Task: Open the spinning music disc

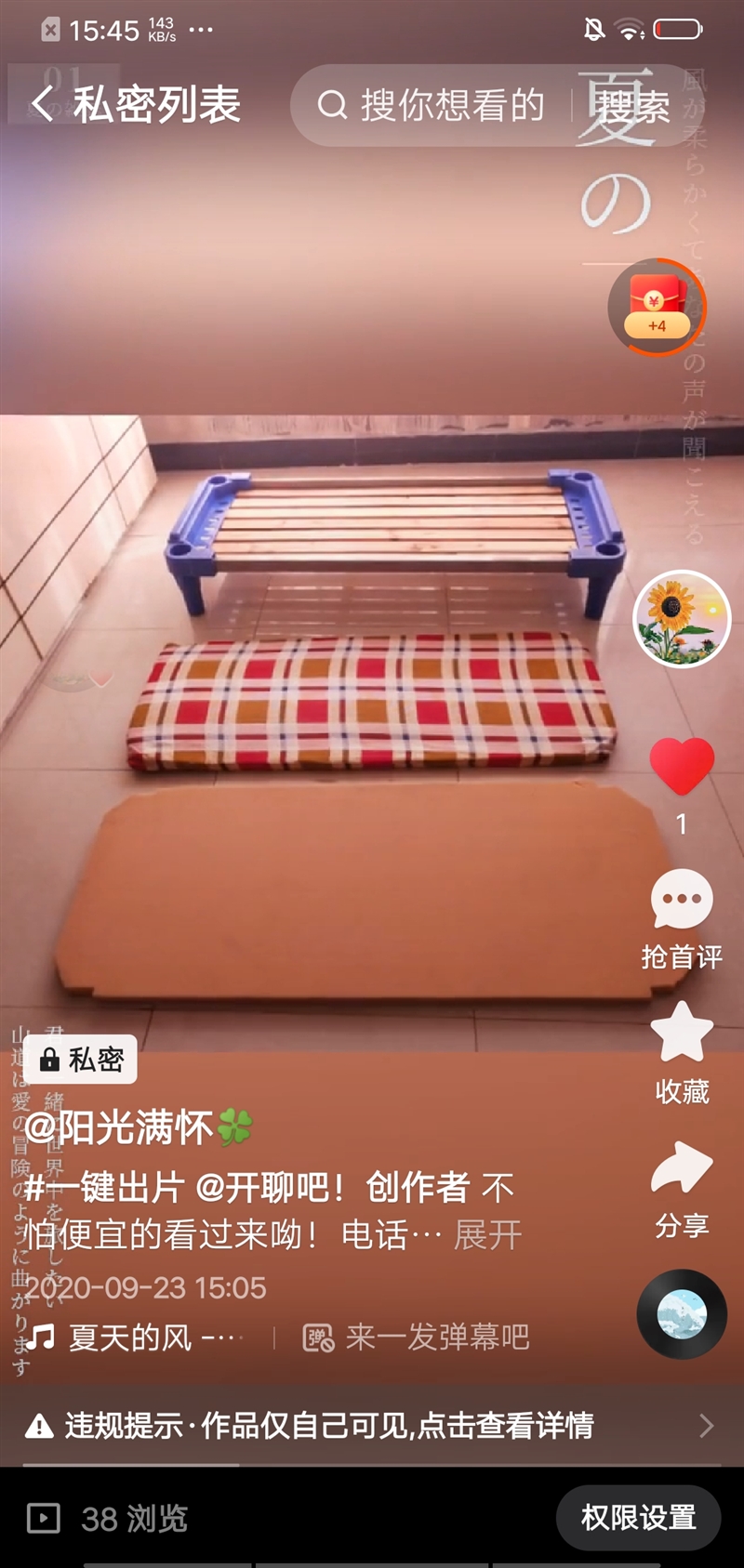Action: pyautogui.click(x=682, y=1314)
